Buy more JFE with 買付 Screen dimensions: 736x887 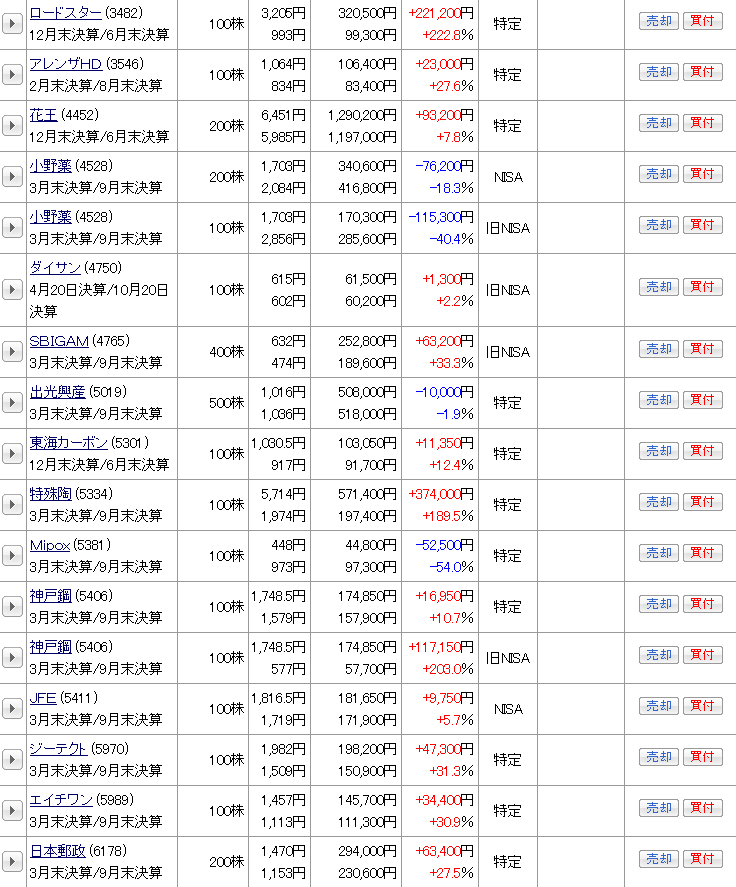702,705
